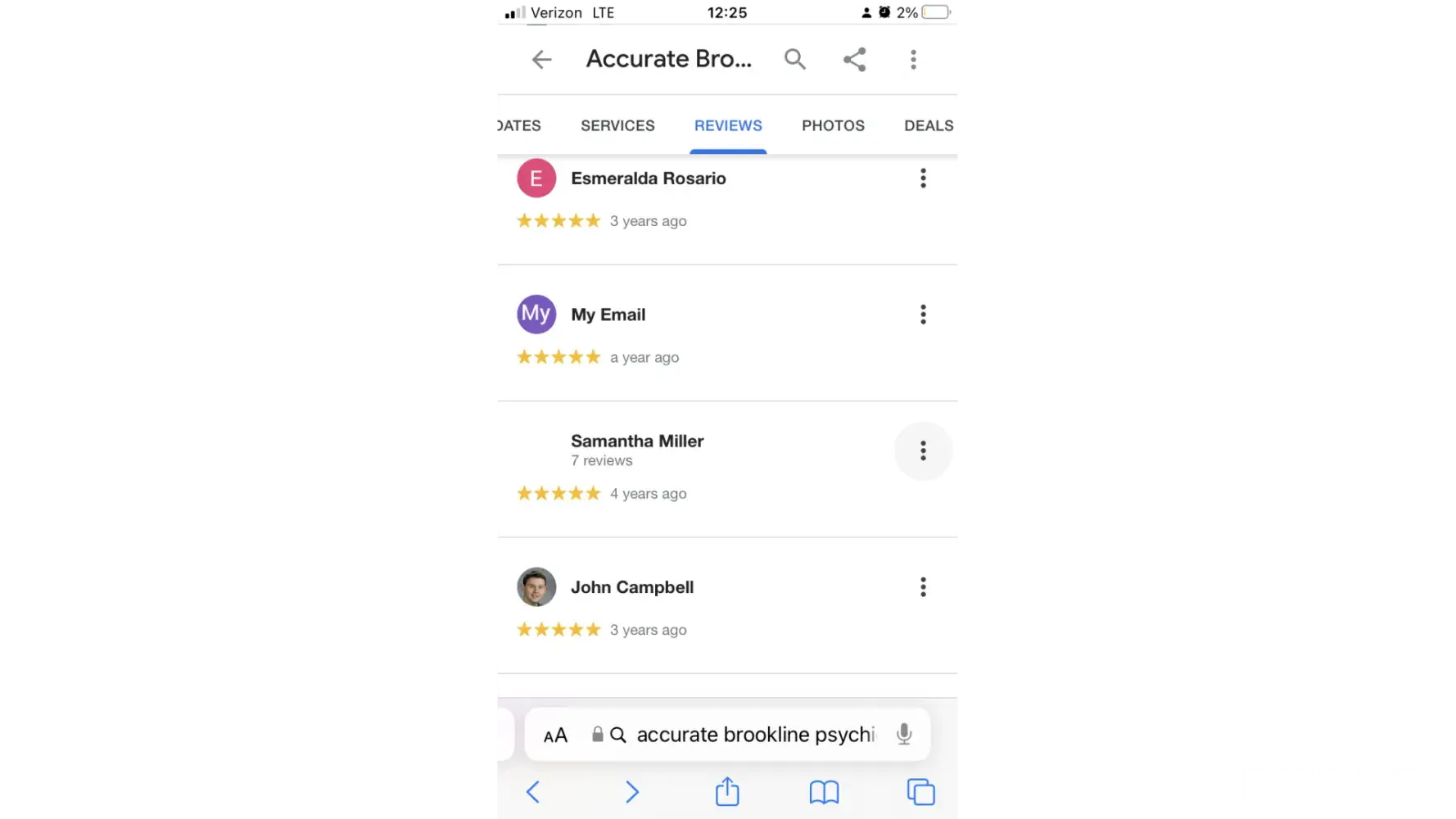The image size is (1456, 819).
Task: Select the Reviews tab
Action: coord(728,125)
